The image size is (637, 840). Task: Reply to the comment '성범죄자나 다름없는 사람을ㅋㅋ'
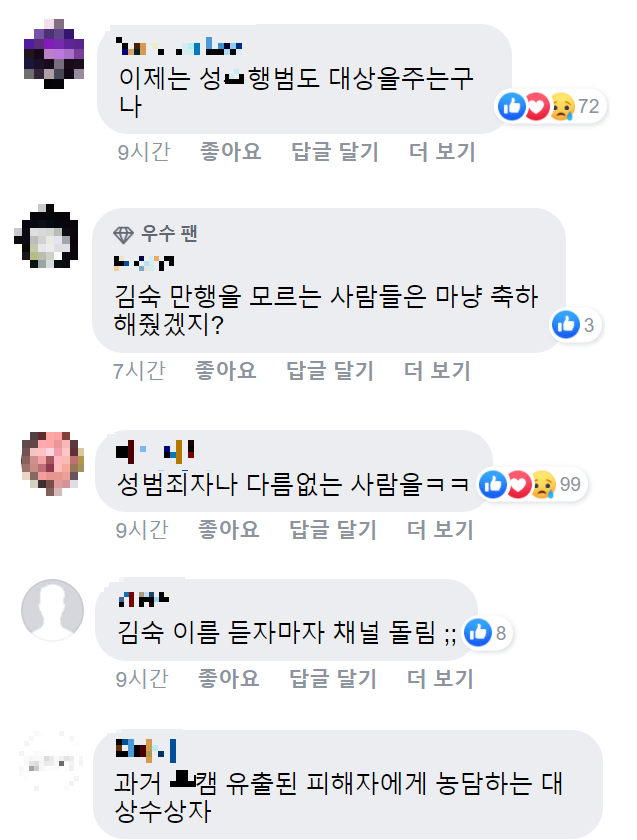click(x=333, y=530)
